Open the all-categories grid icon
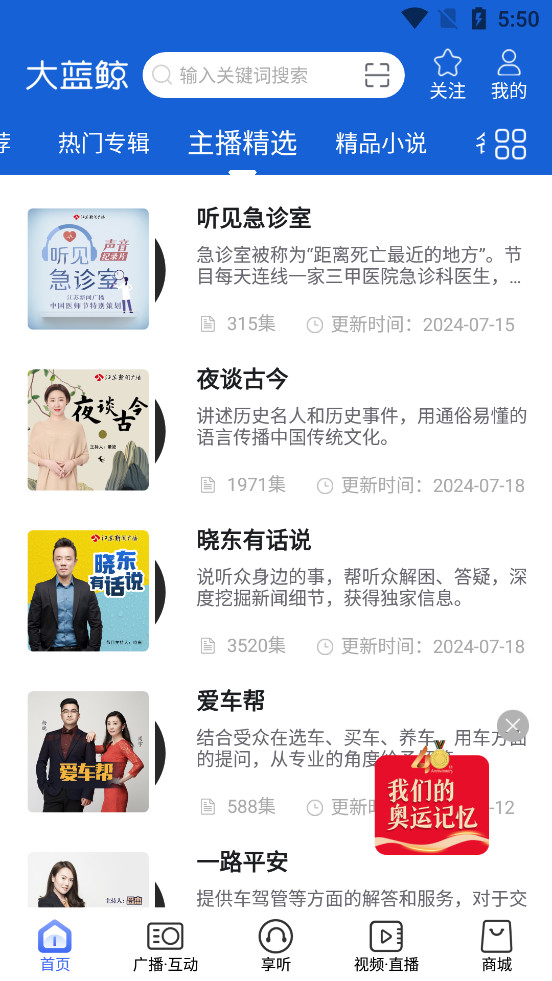552x981 pixels. click(x=511, y=144)
